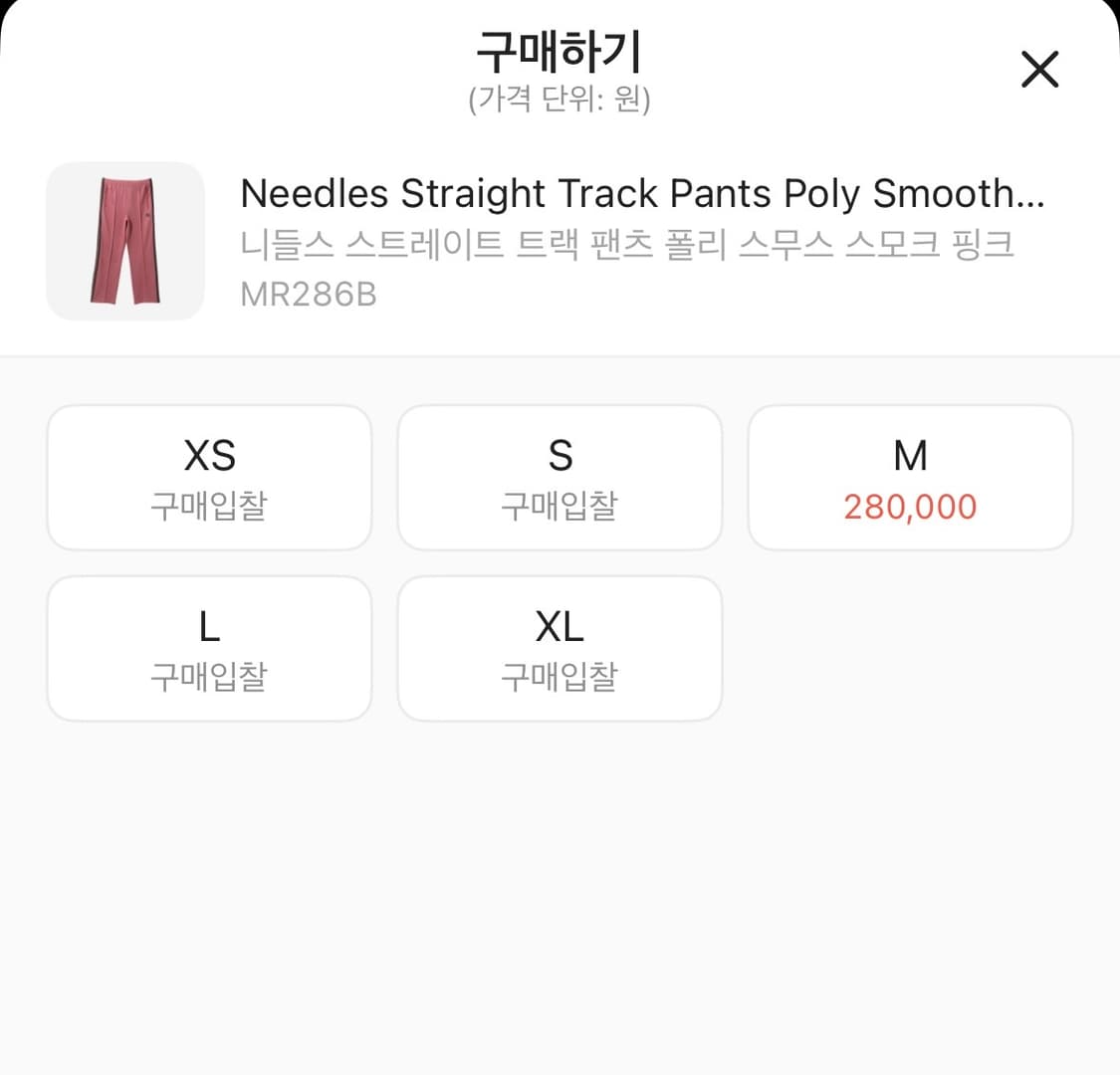Screen dimensions: 1120x1075
Task: Choose size S 구매입찰 option
Action: (560, 478)
